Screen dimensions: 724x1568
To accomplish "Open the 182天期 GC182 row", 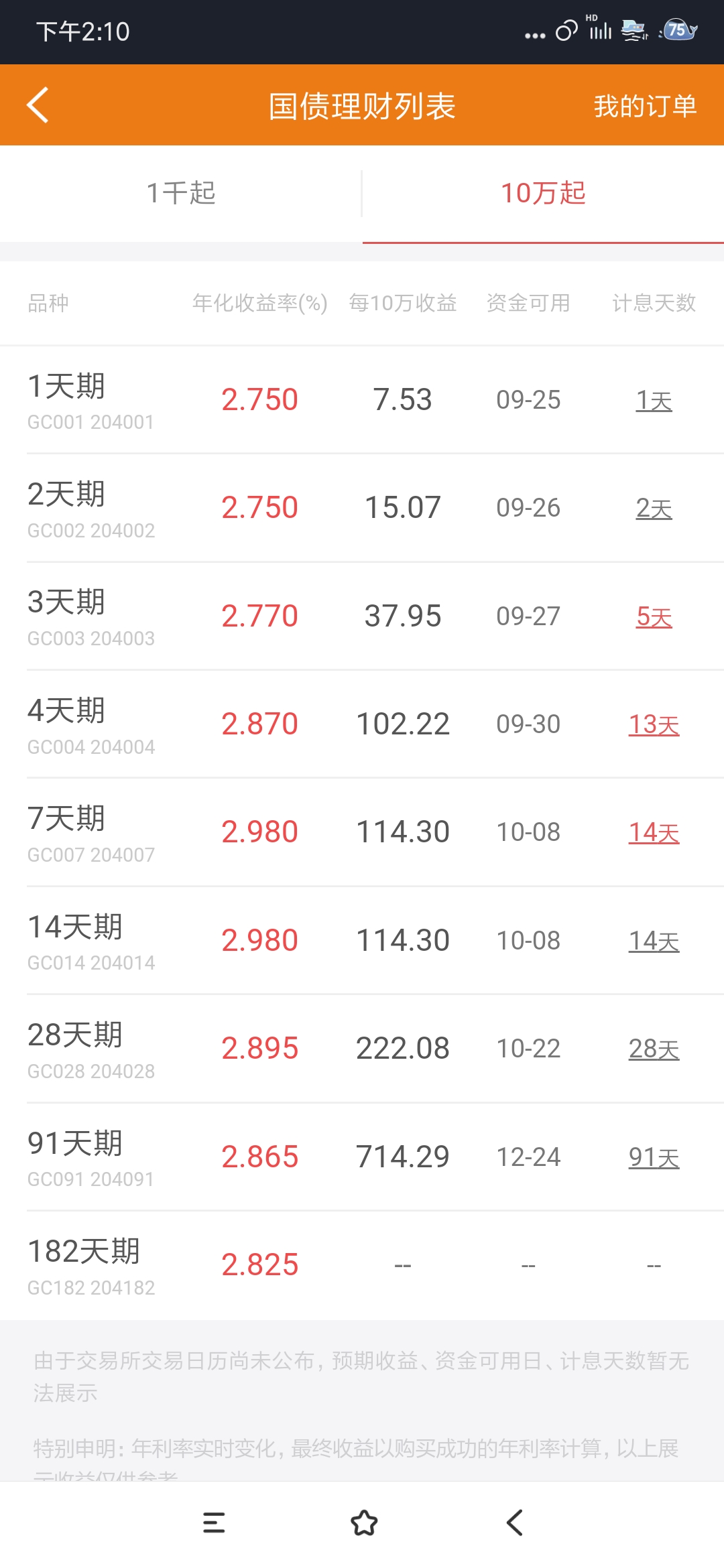I will point(362,1265).
